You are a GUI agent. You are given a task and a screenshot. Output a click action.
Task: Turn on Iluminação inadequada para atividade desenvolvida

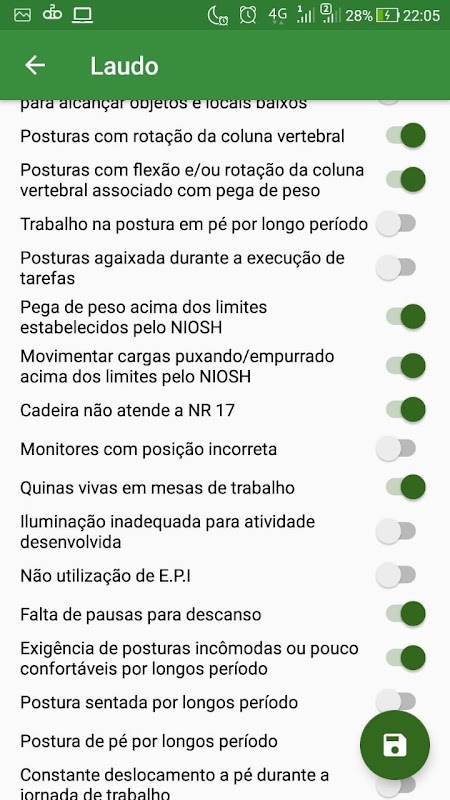[396, 531]
